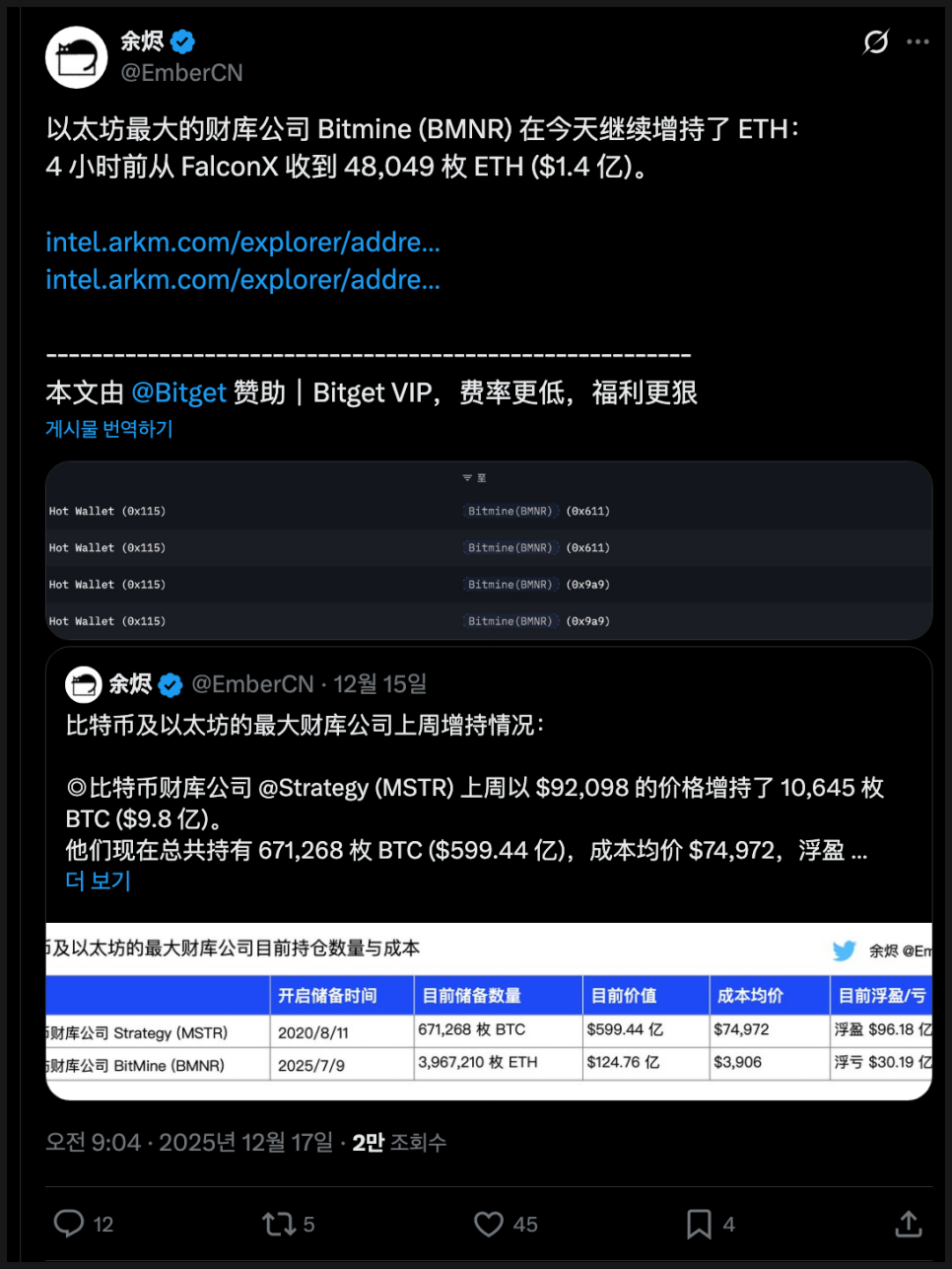Tap the Grok icon on the post

point(875,41)
